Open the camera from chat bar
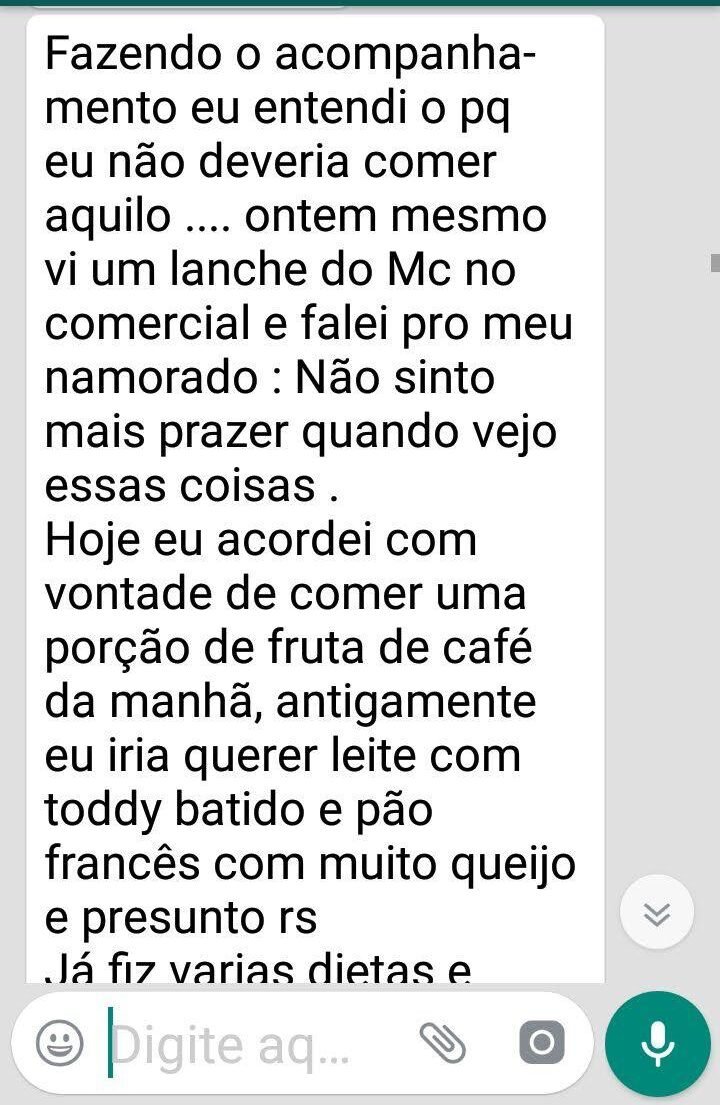Image resolution: width=720 pixels, height=1105 pixels. [x=541, y=1044]
